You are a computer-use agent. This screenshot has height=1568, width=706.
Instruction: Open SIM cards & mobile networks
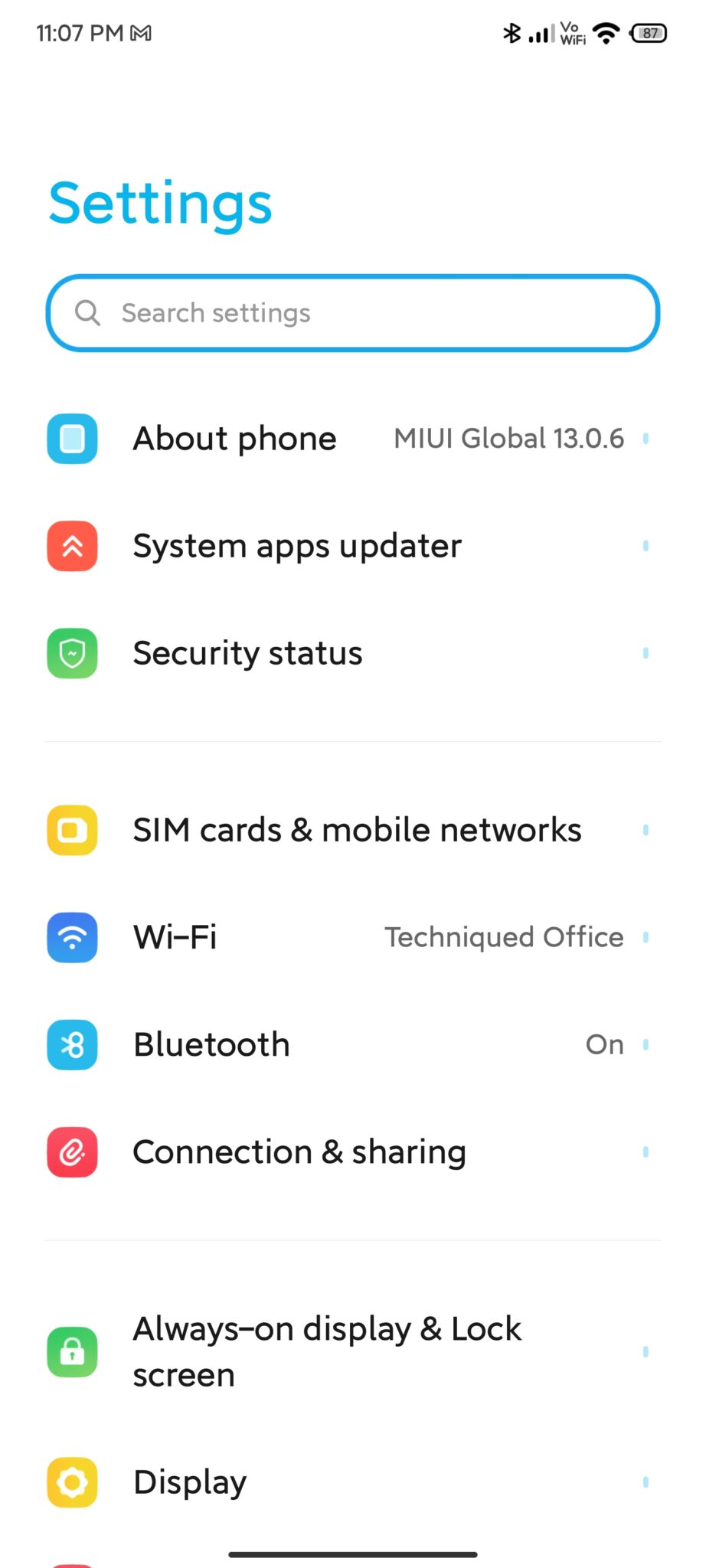pos(353,830)
